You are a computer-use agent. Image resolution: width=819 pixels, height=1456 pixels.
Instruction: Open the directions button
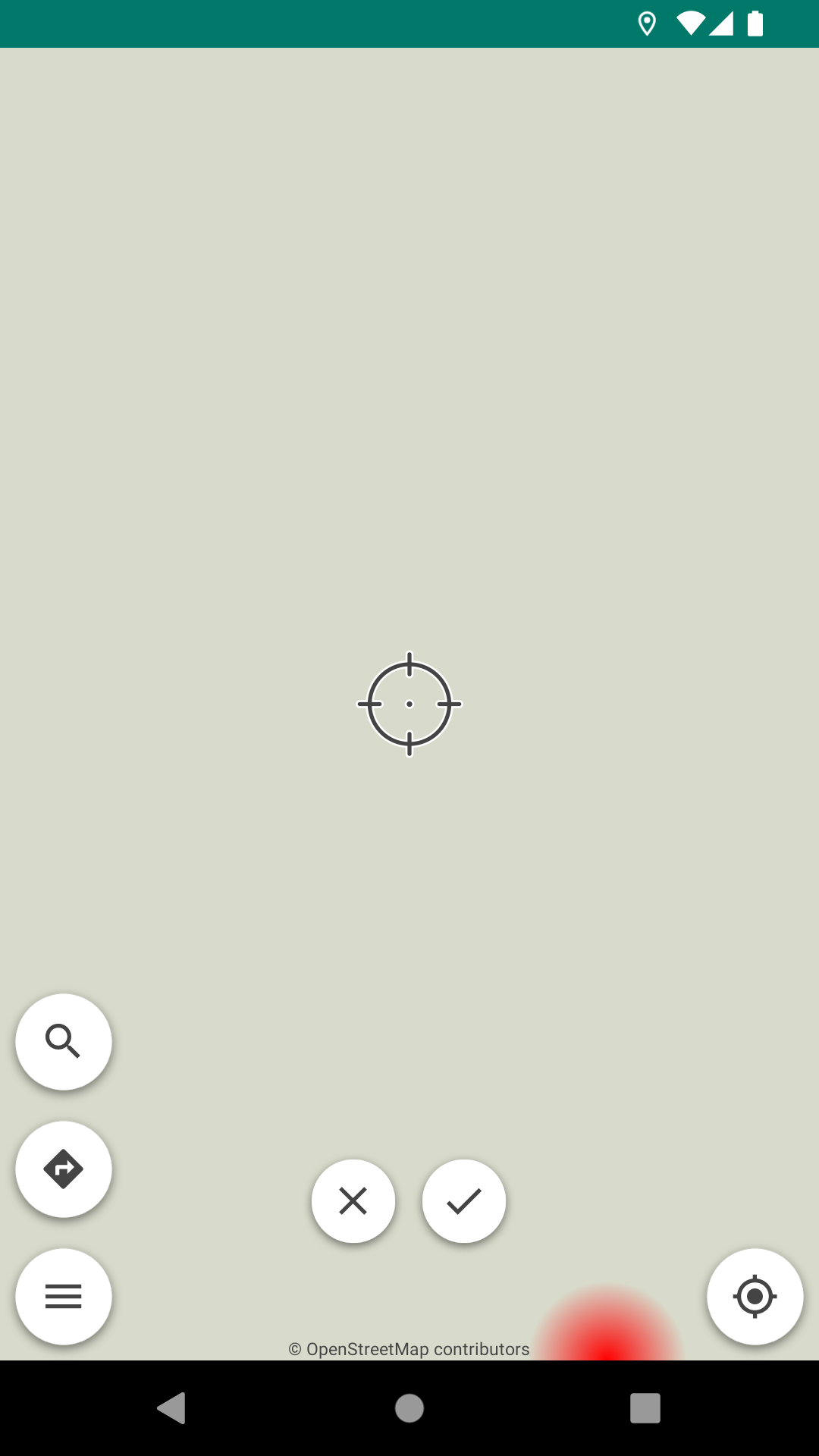[64, 1169]
